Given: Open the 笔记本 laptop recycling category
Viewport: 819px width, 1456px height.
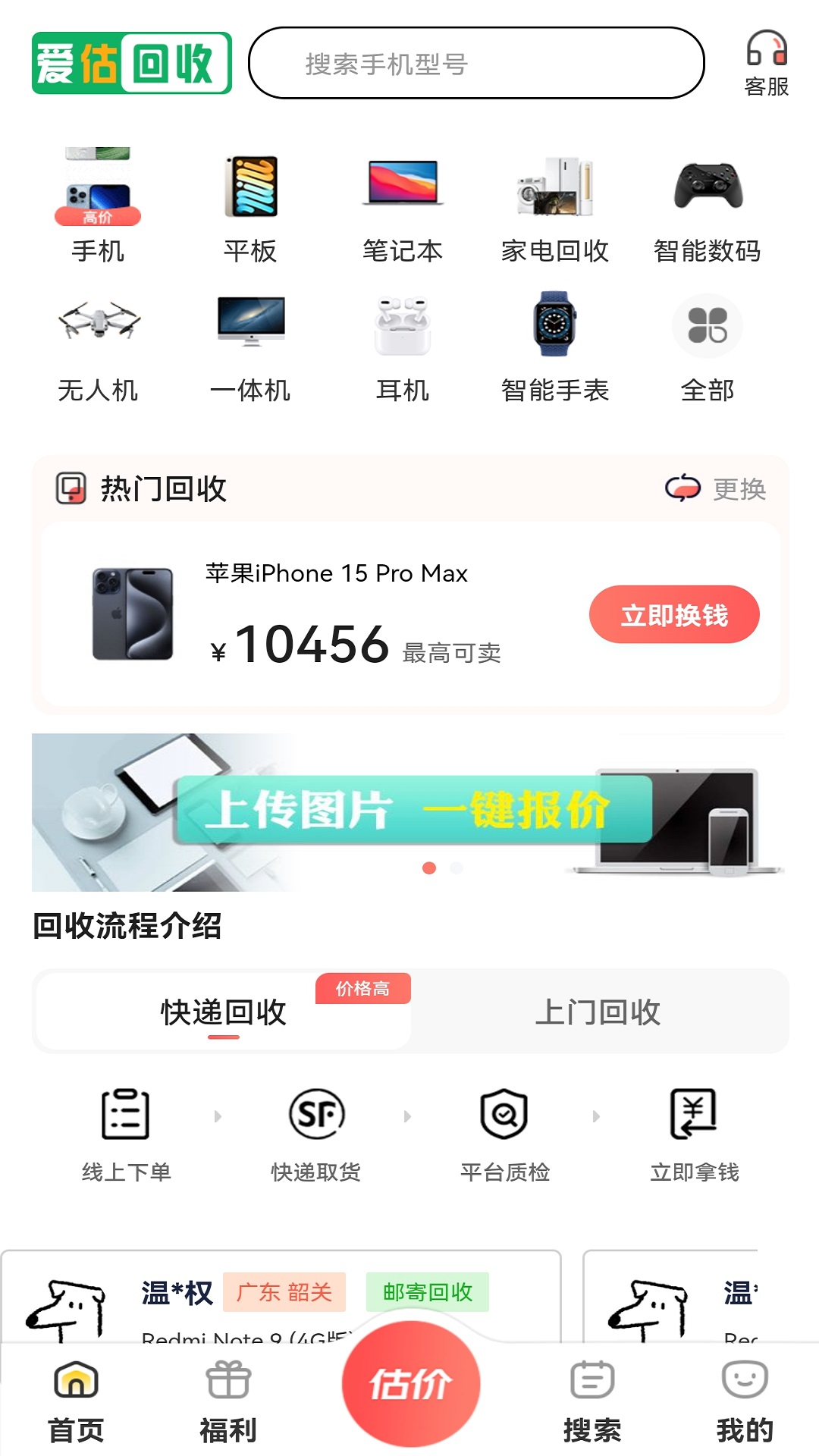Looking at the screenshot, I should point(403,193).
